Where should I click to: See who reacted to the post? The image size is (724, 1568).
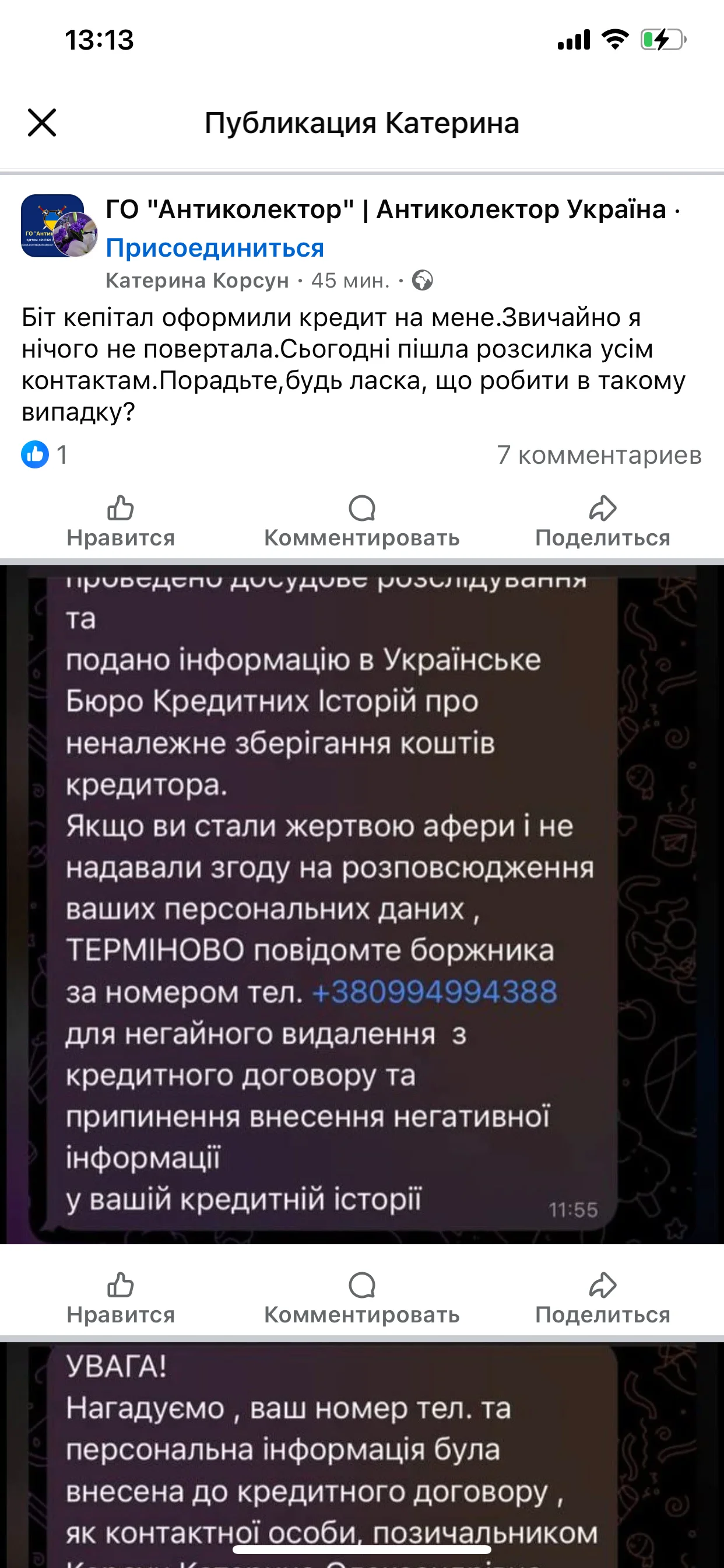pos(44,454)
